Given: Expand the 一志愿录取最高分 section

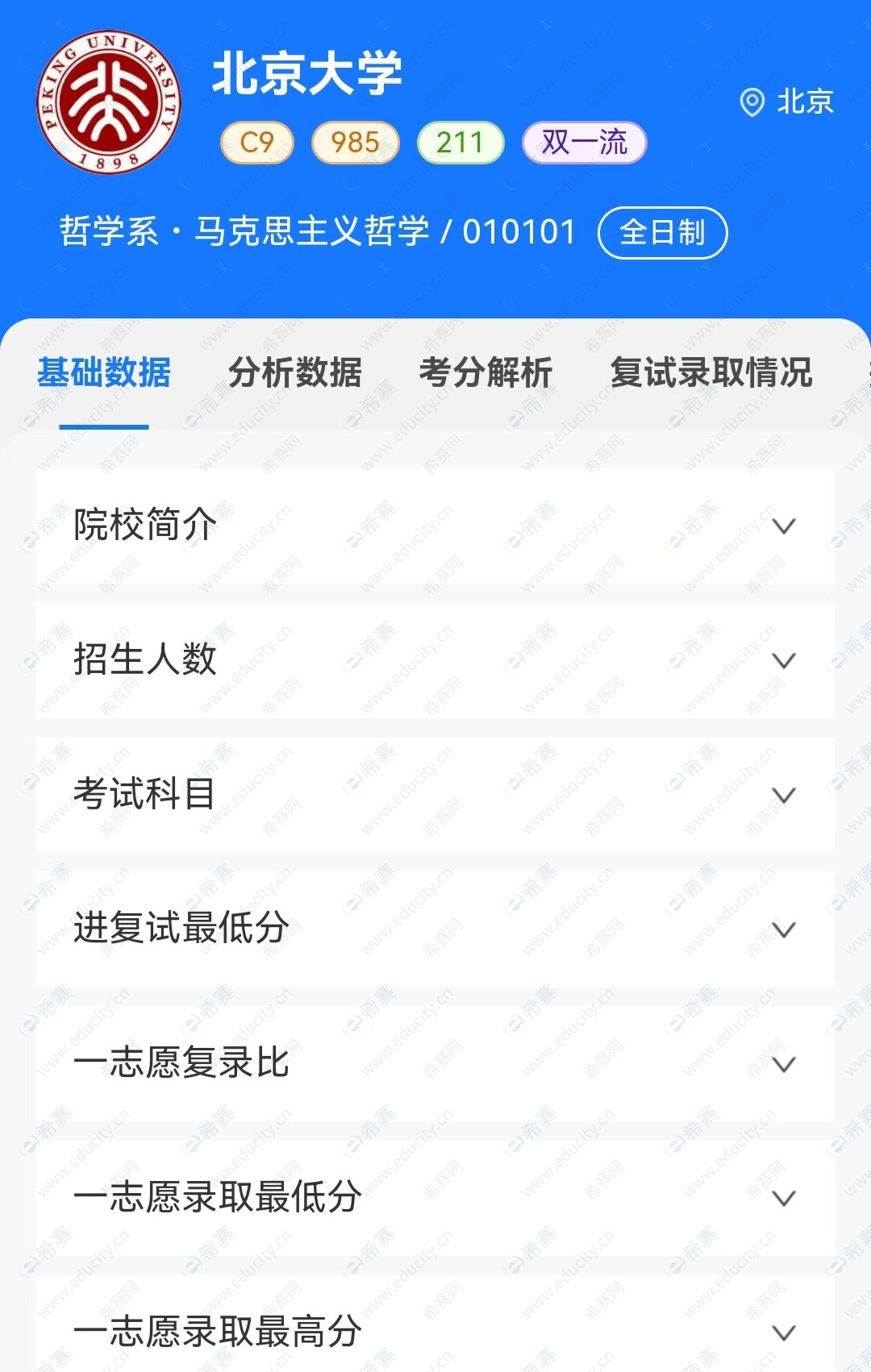Looking at the screenshot, I should point(435,1332).
